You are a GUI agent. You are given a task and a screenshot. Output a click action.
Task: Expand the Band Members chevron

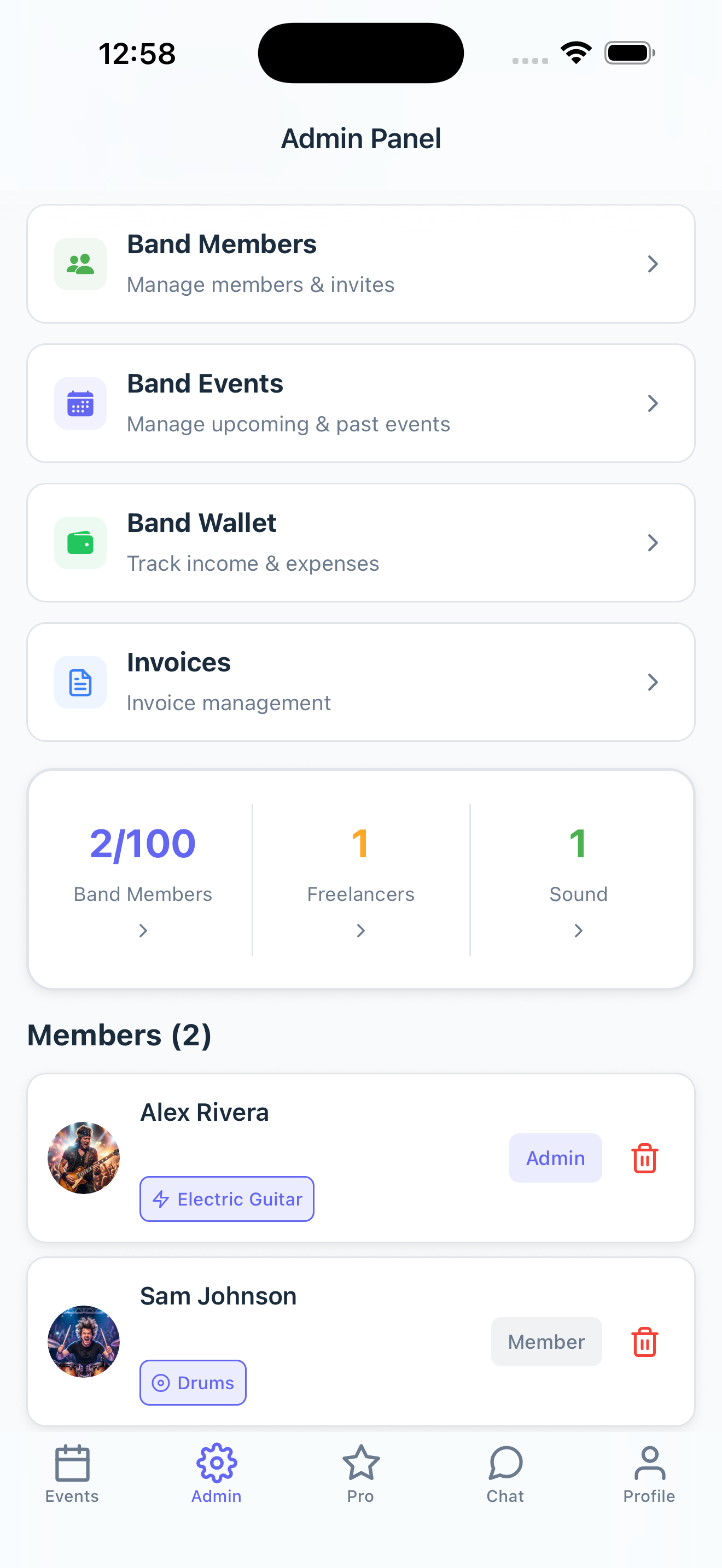click(143, 931)
